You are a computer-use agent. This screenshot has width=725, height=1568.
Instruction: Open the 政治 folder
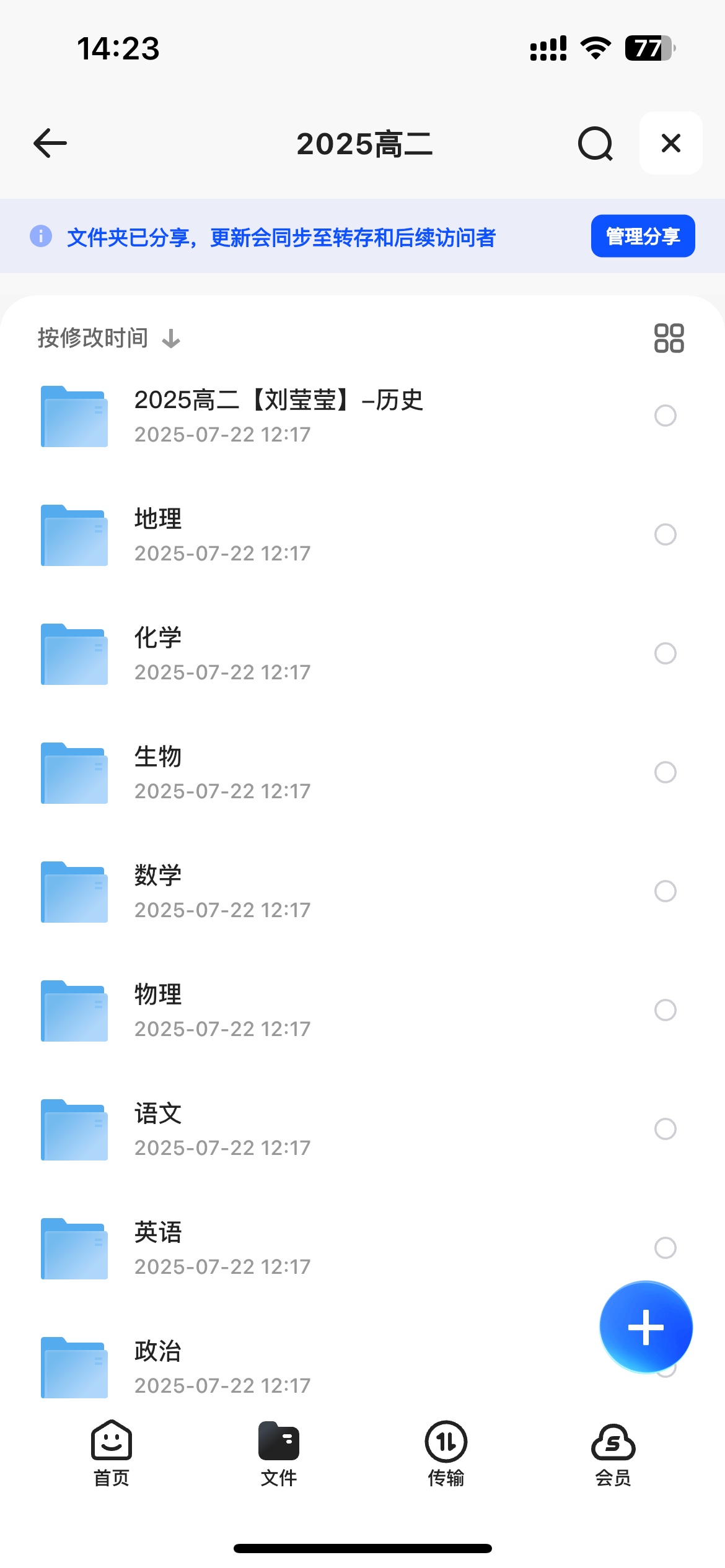[x=158, y=1365]
